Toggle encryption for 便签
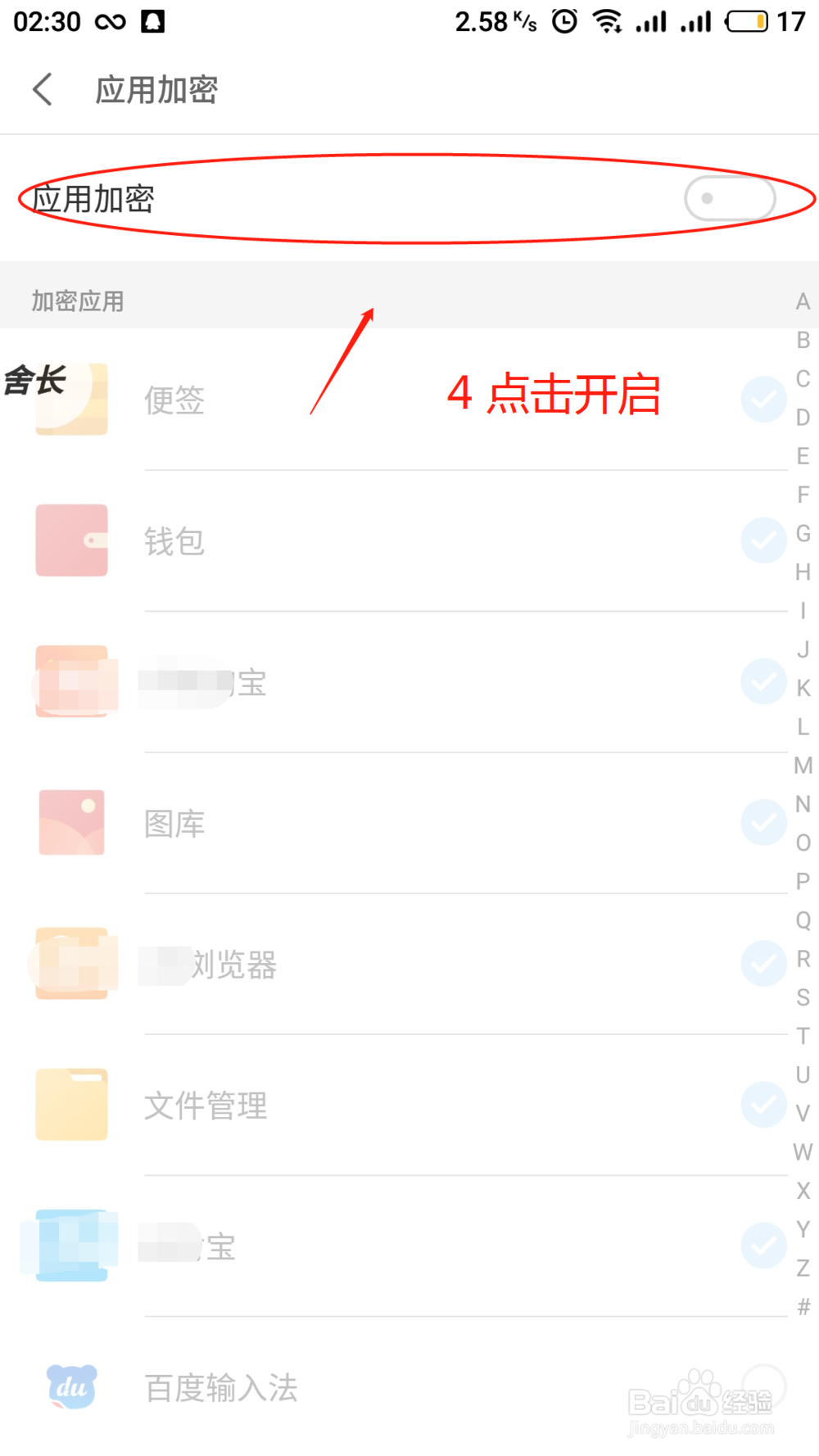 (x=762, y=400)
